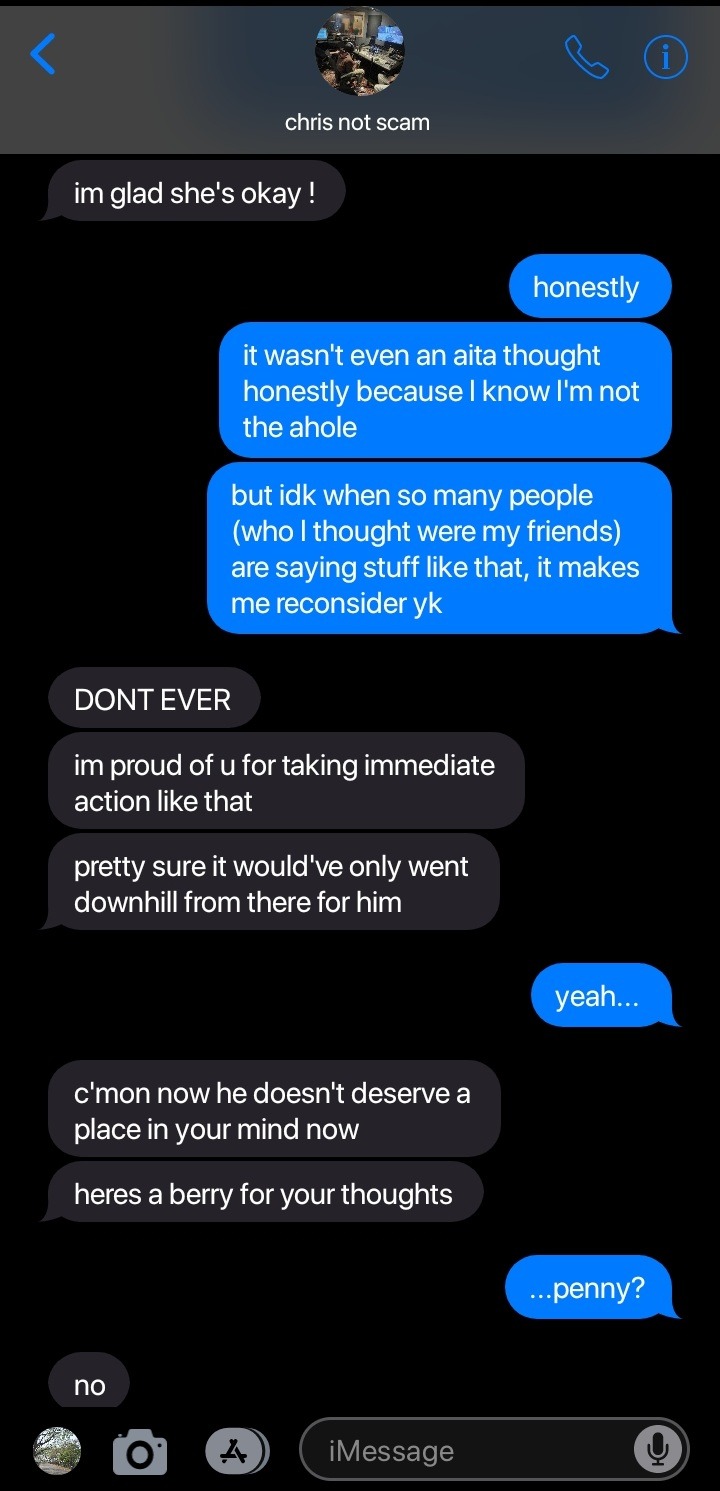Call chris not scam
This screenshot has height=1491, width=720.
pos(586,57)
